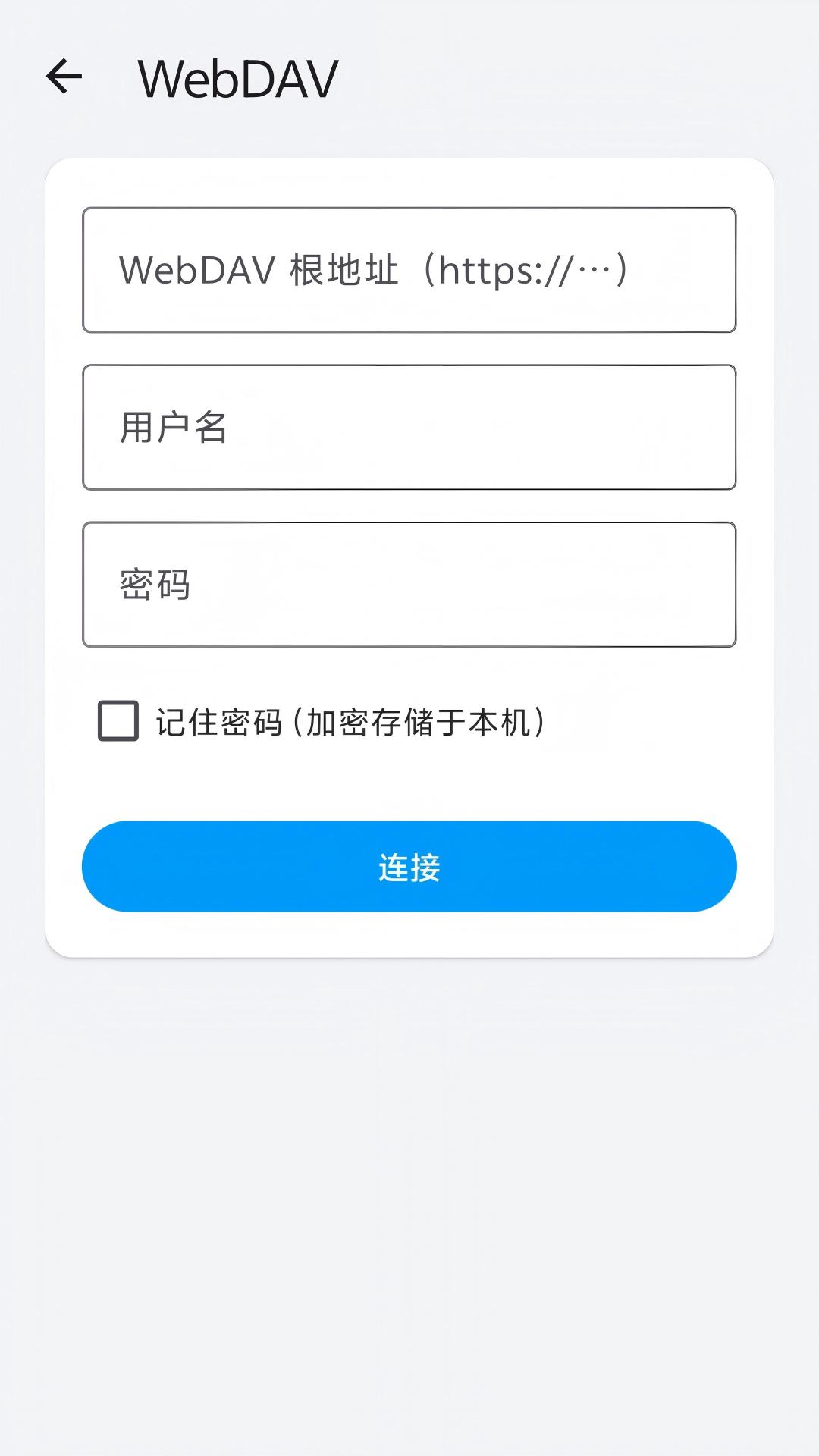Image resolution: width=819 pixels, height=1456 pixels.
Task: Tap the left-pointing navigation arrow
Action: (x=64, y=76)
